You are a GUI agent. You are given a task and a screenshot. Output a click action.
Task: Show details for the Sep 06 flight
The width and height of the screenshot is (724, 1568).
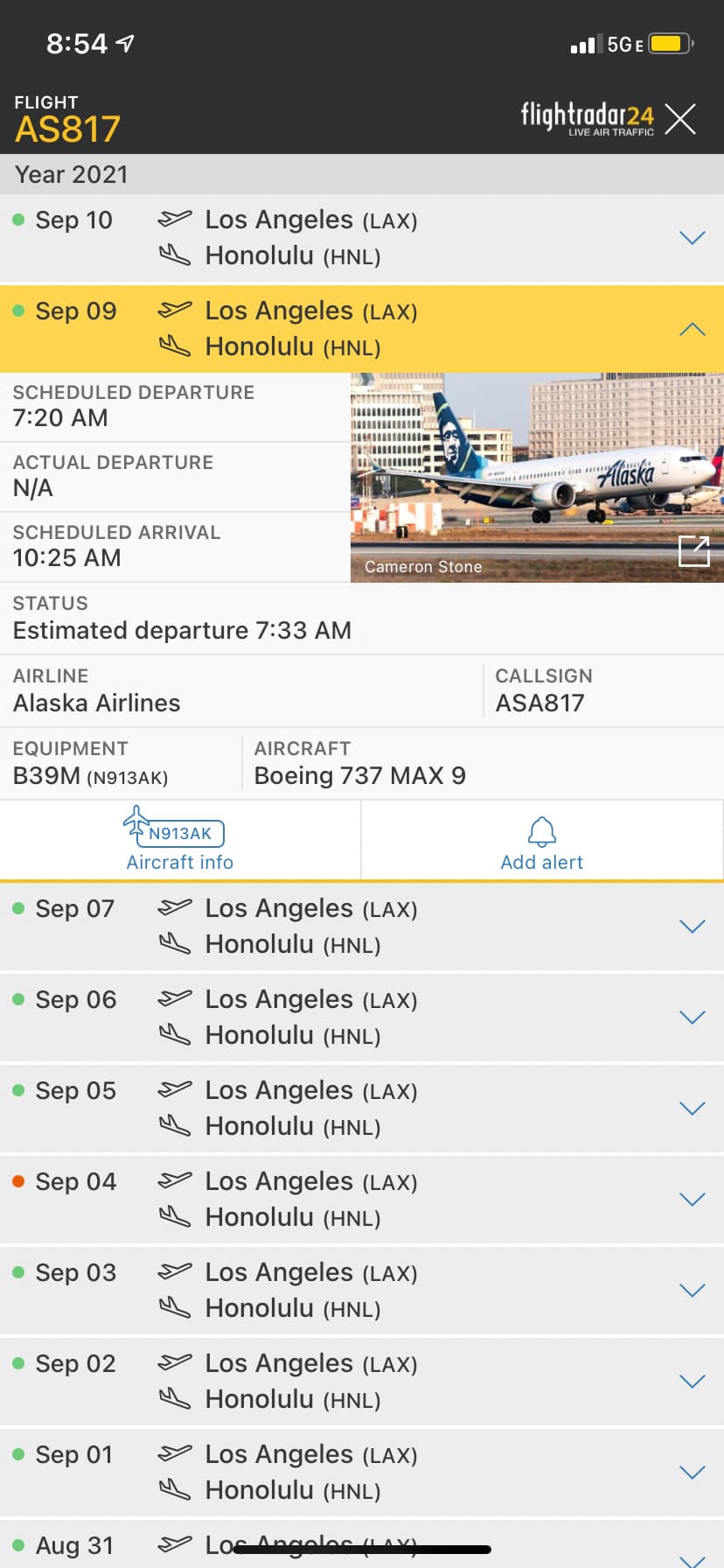tap(692, 1018)
